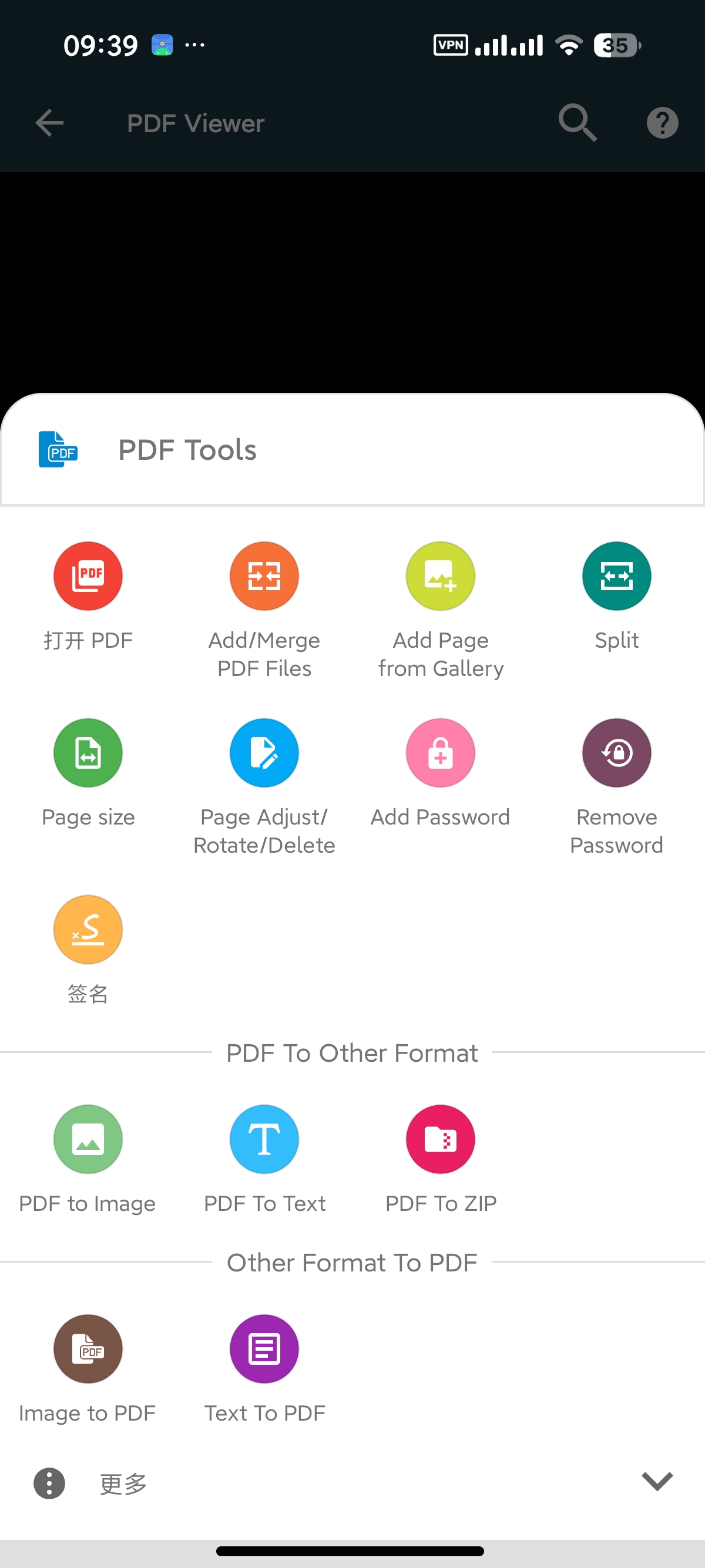705x1568 pixels.
Task: Open Remove Password tool
Action: pos(616,753)
